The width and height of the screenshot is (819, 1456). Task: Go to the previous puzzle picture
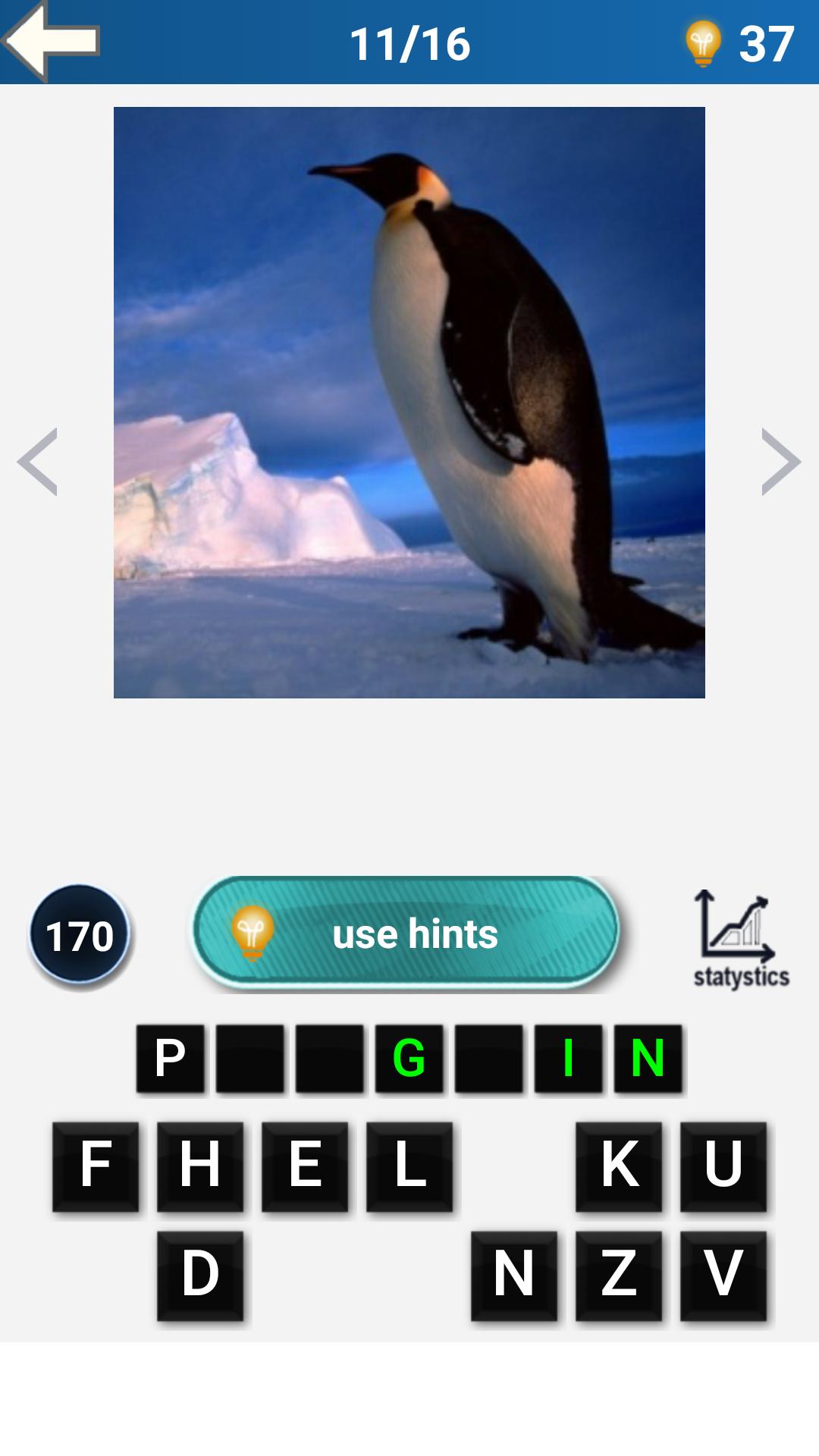(x=38, y=462)
